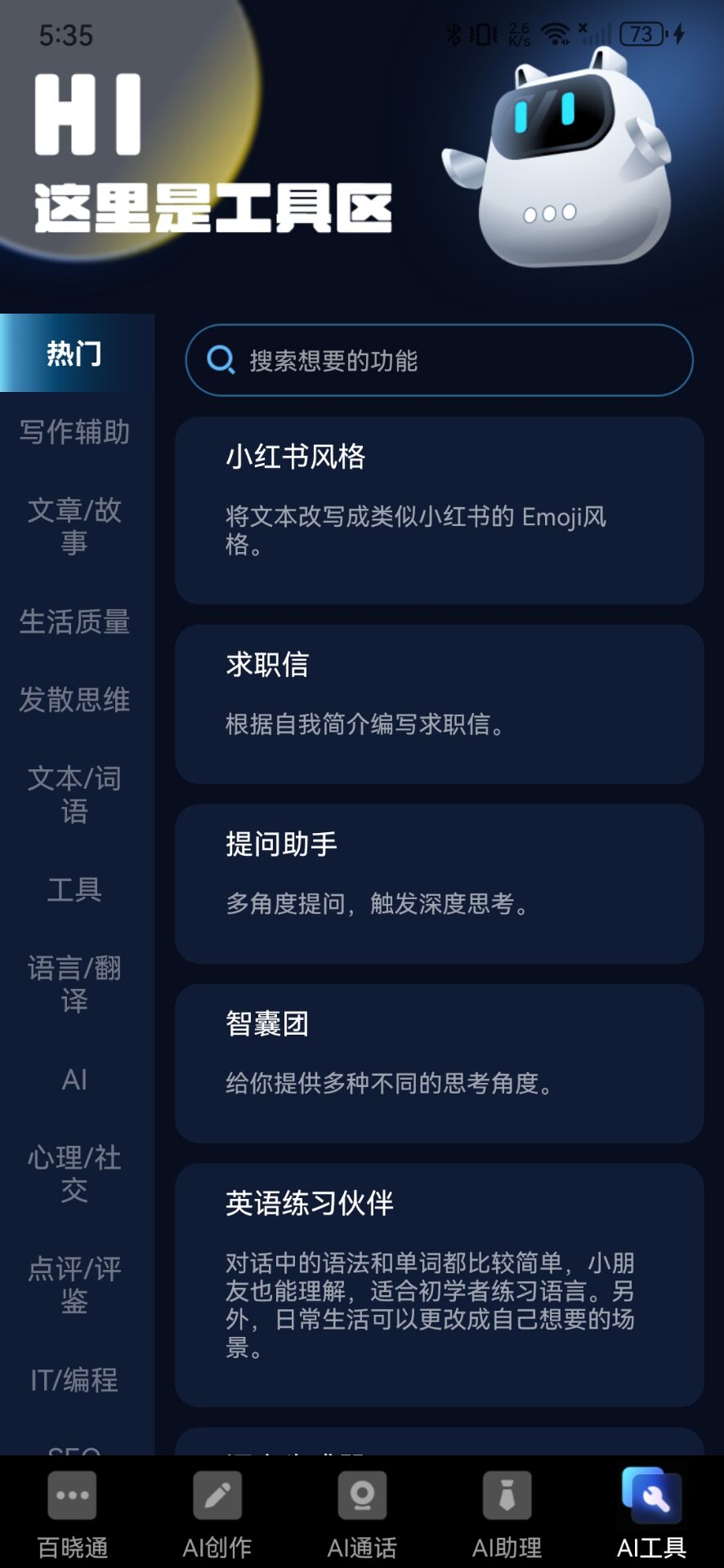This screenshot has height=1568, width=724.
Task: Open the AI通话 bottom tab
Action: coord(362,1513)
